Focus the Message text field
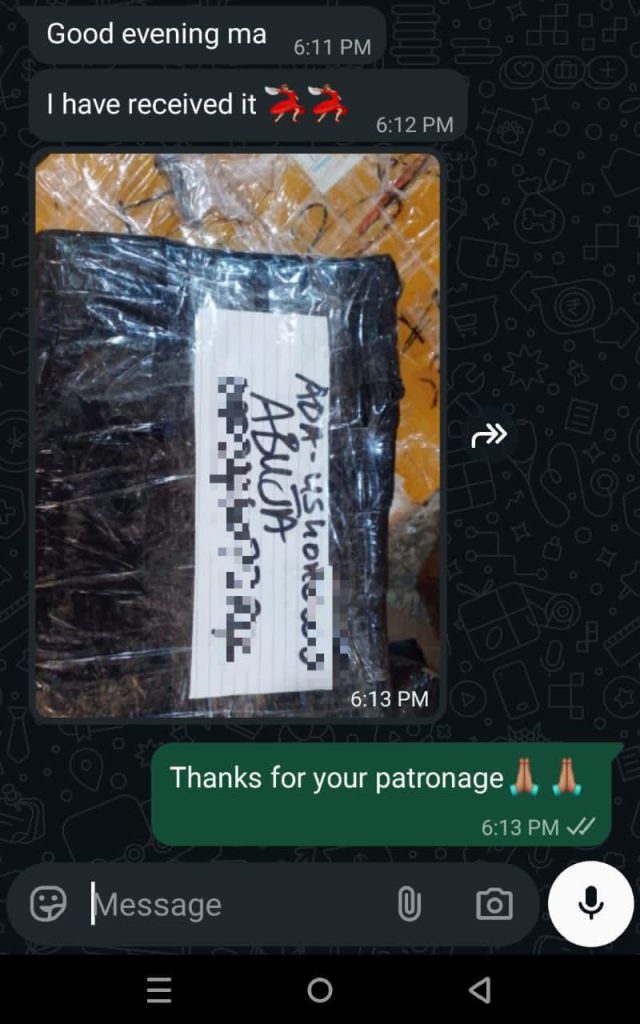This screenshot has height=1024, width=640. pyautogui.click(x=230, y=904)
